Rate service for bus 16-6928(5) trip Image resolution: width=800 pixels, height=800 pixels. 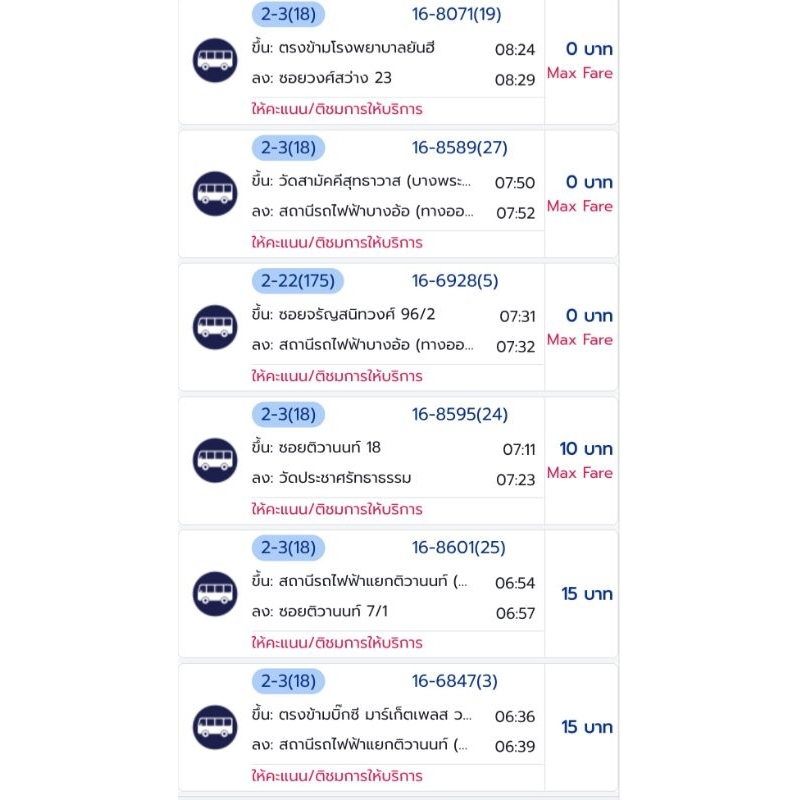click(x=337, y=376)
